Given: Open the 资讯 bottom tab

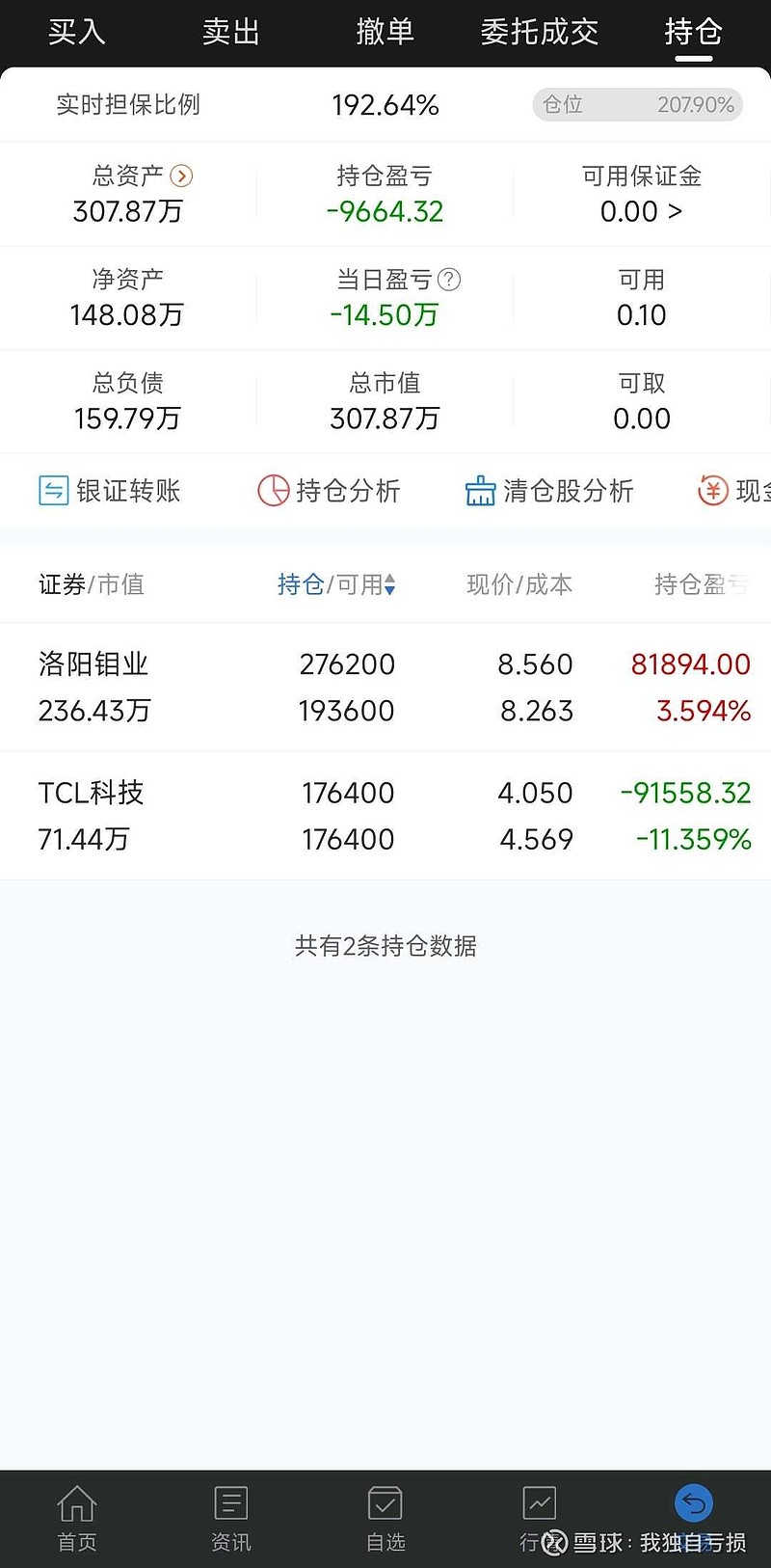Looking at the screenshot, I should [231, 1519].
